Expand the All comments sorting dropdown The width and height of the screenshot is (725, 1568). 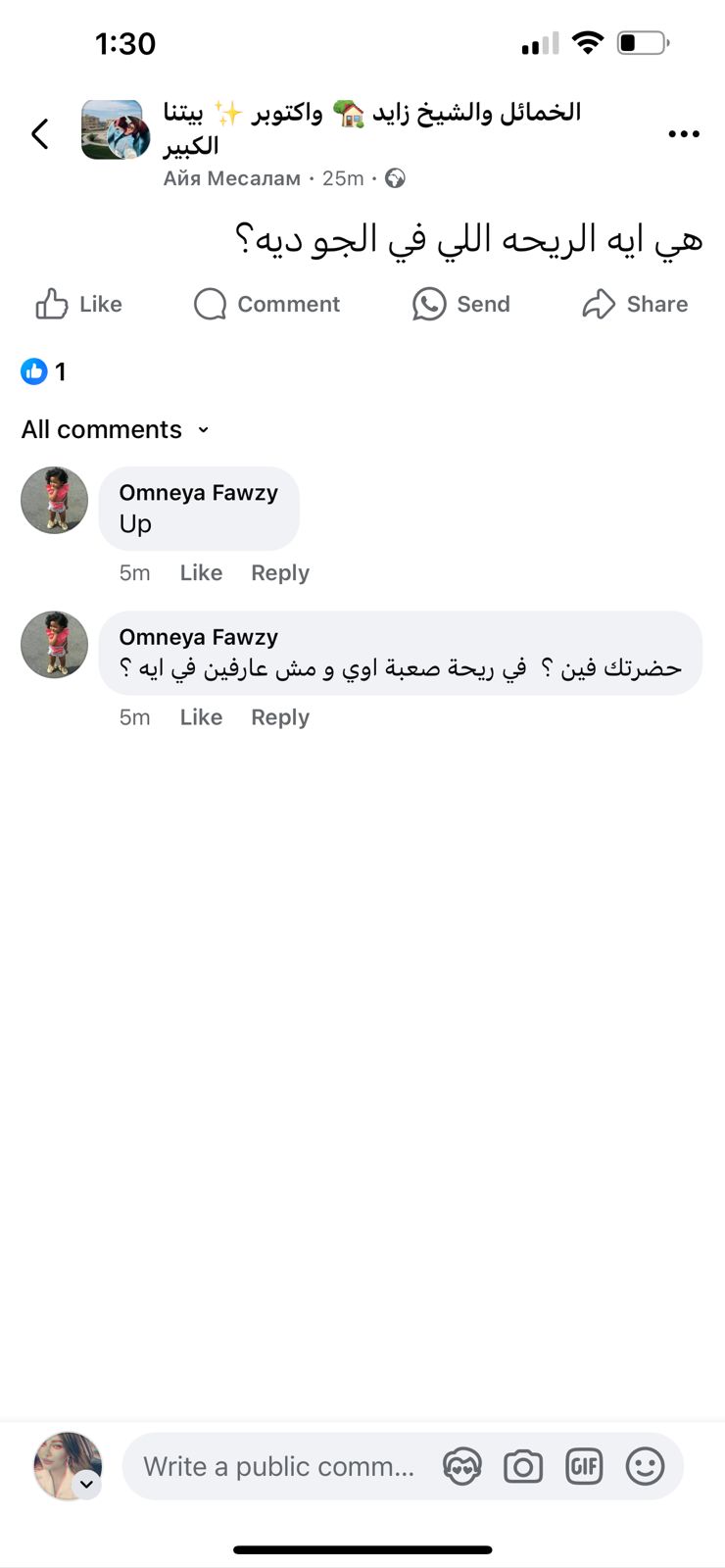click(116, 429)
